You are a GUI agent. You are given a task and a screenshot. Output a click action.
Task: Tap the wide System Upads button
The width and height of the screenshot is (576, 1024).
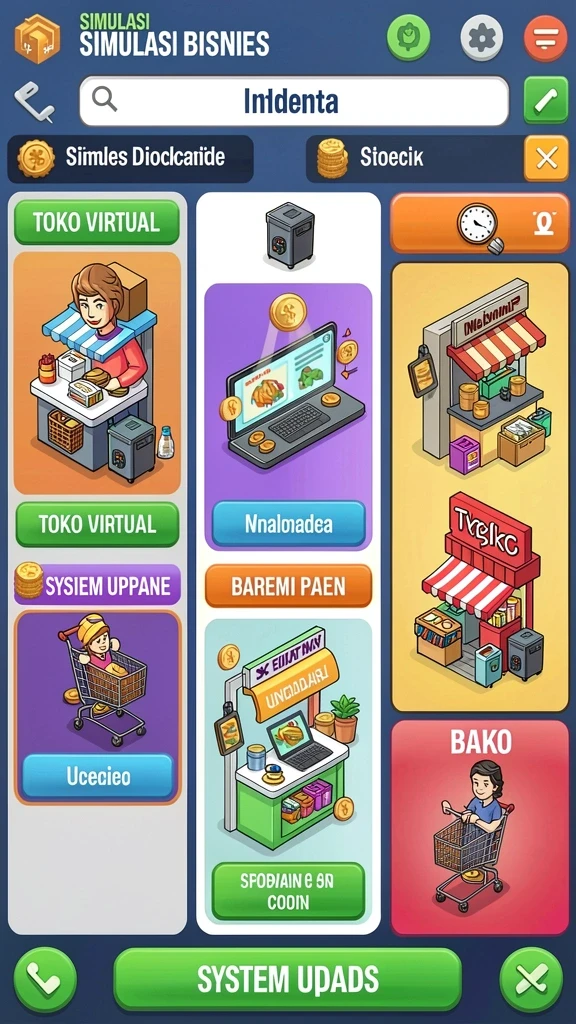pyautogui.click(x=287, y=980)
